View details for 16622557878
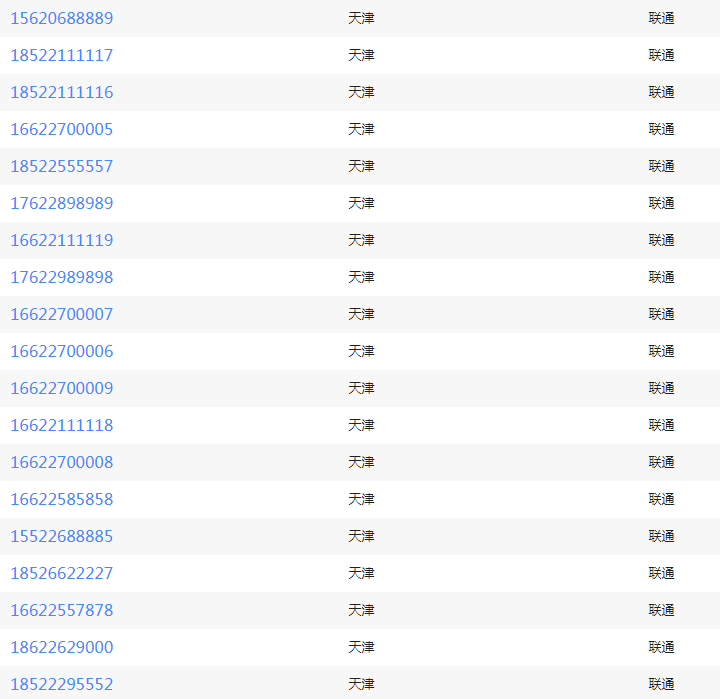Viewport: 720px width, 699px height. 61,610
